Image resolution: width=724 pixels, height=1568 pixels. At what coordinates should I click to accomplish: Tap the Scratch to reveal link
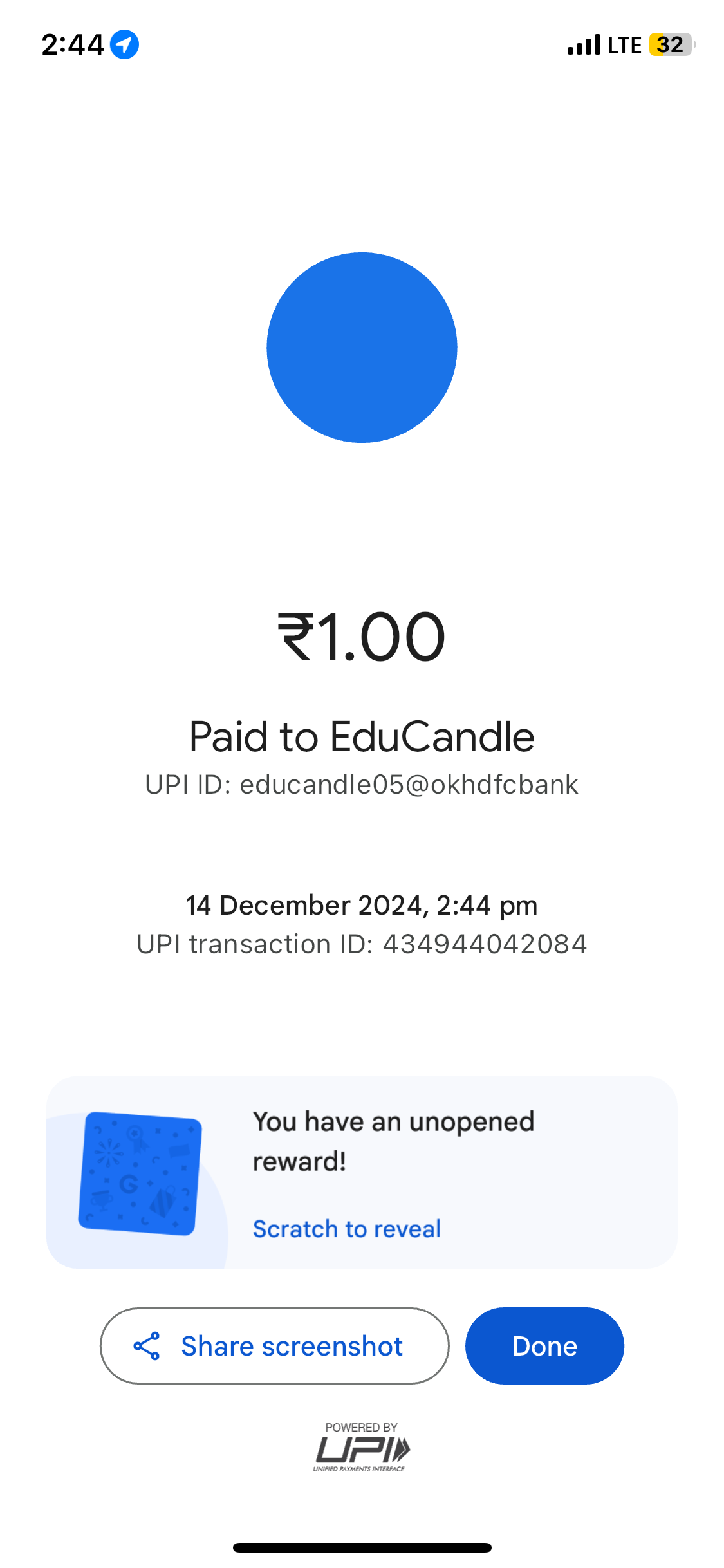[346, 1229]
